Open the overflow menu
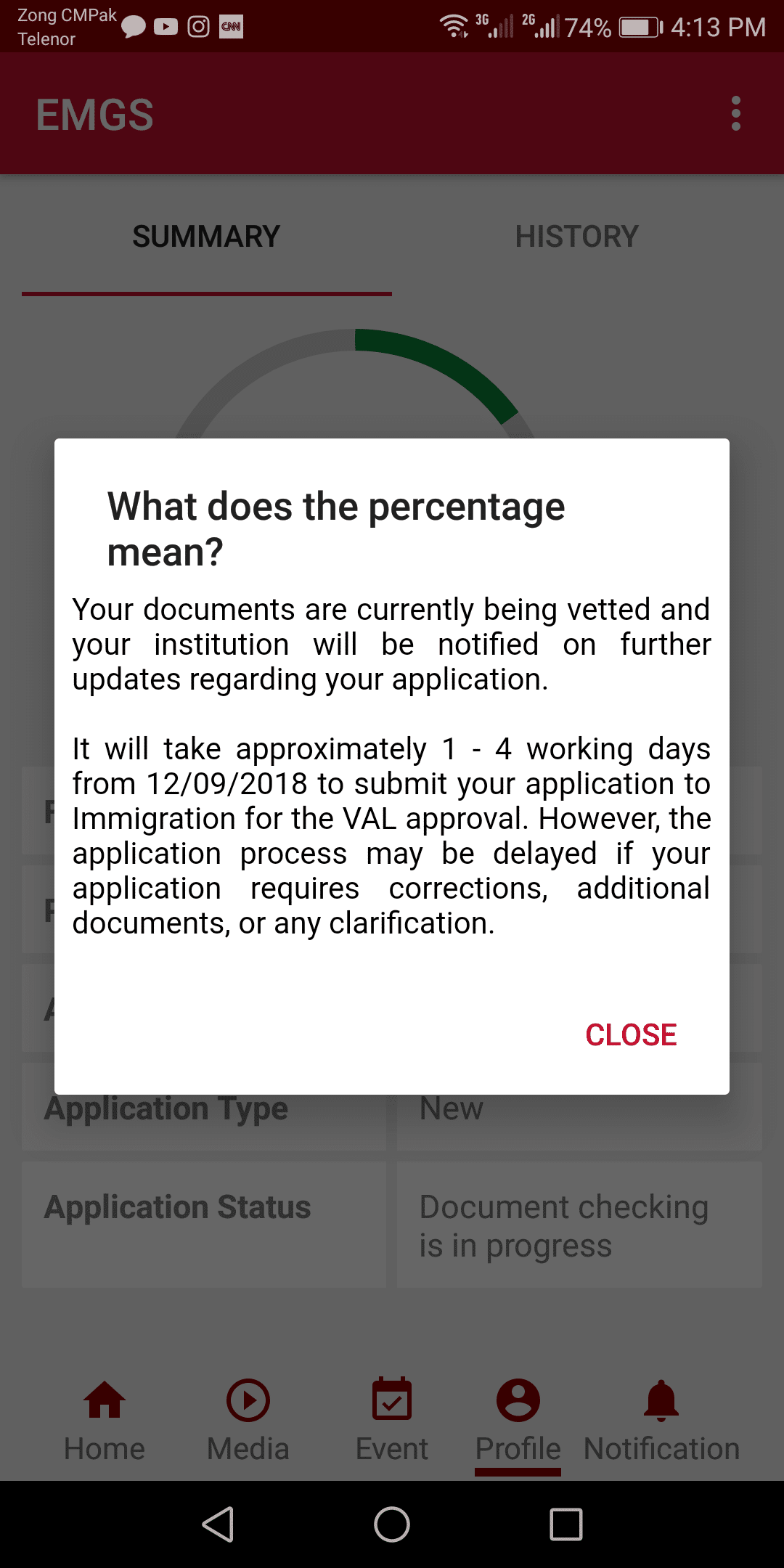The width and height of the screenshot is (784, 1568). [x=735, y=114]
